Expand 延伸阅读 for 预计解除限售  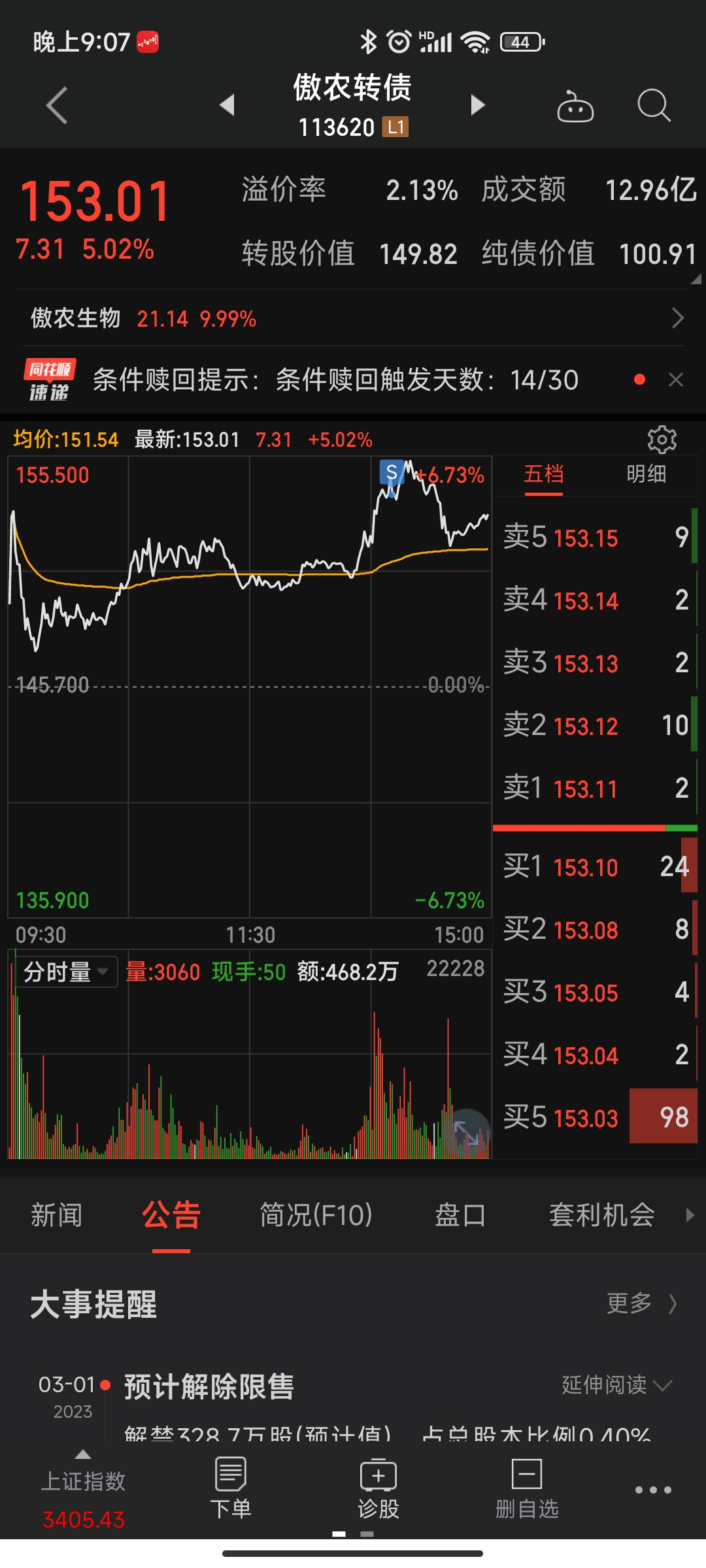tap(616, 1384)
